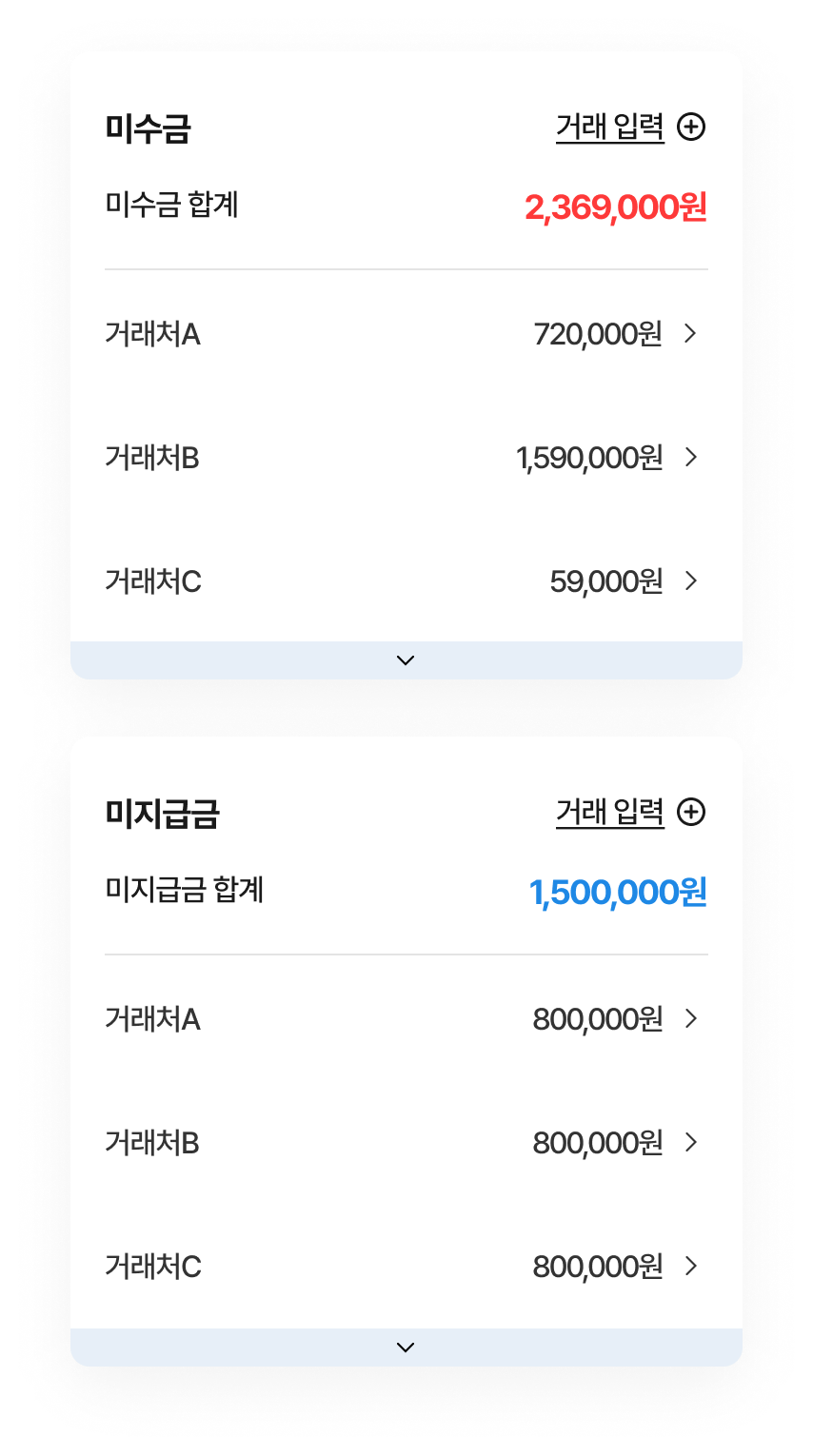Click the right arrow icon on 거래처A payables row
The height and width of the screenshot is (1456, 813).
point(690,1019)
